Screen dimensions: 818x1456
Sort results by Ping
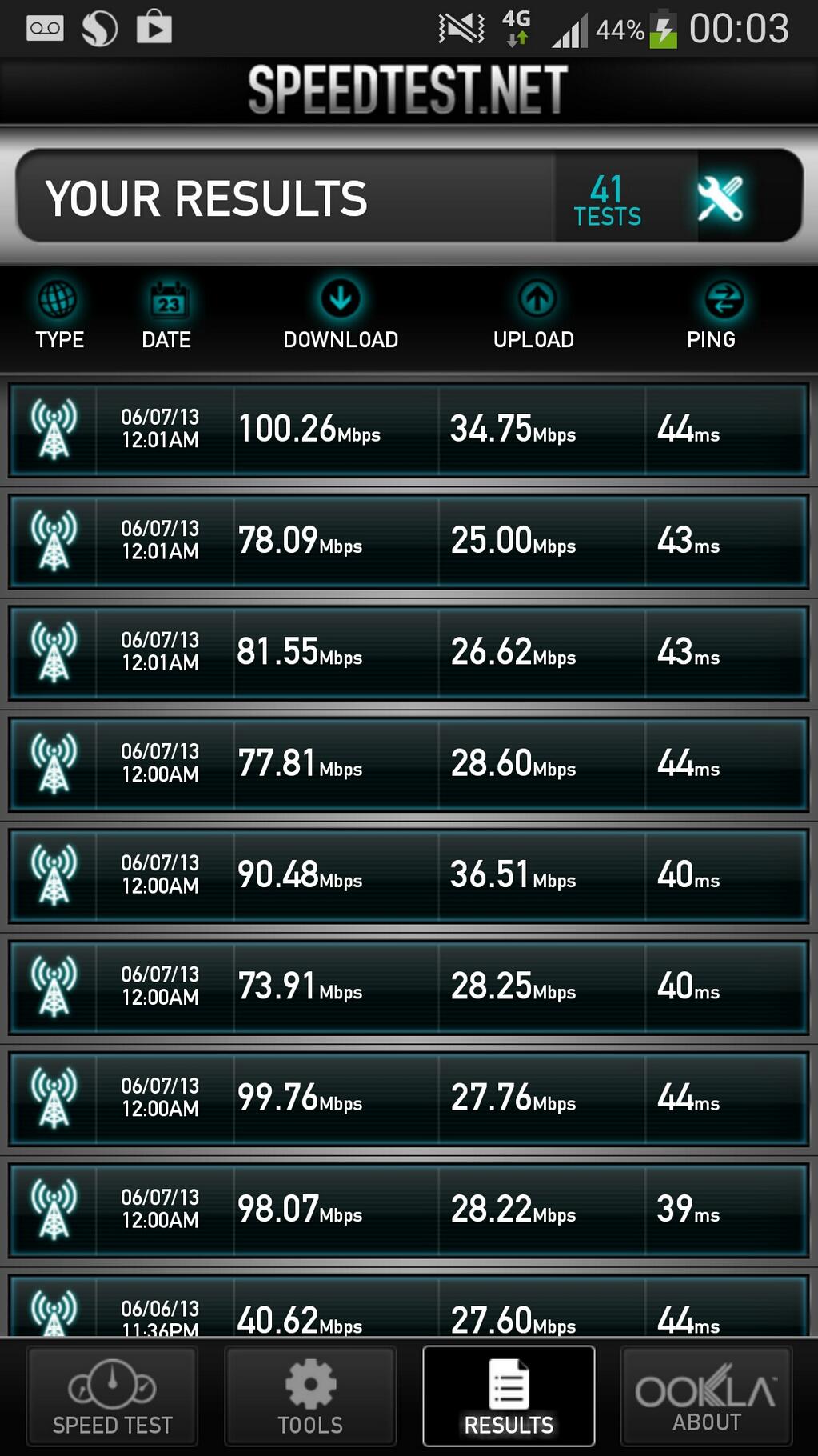712,316
